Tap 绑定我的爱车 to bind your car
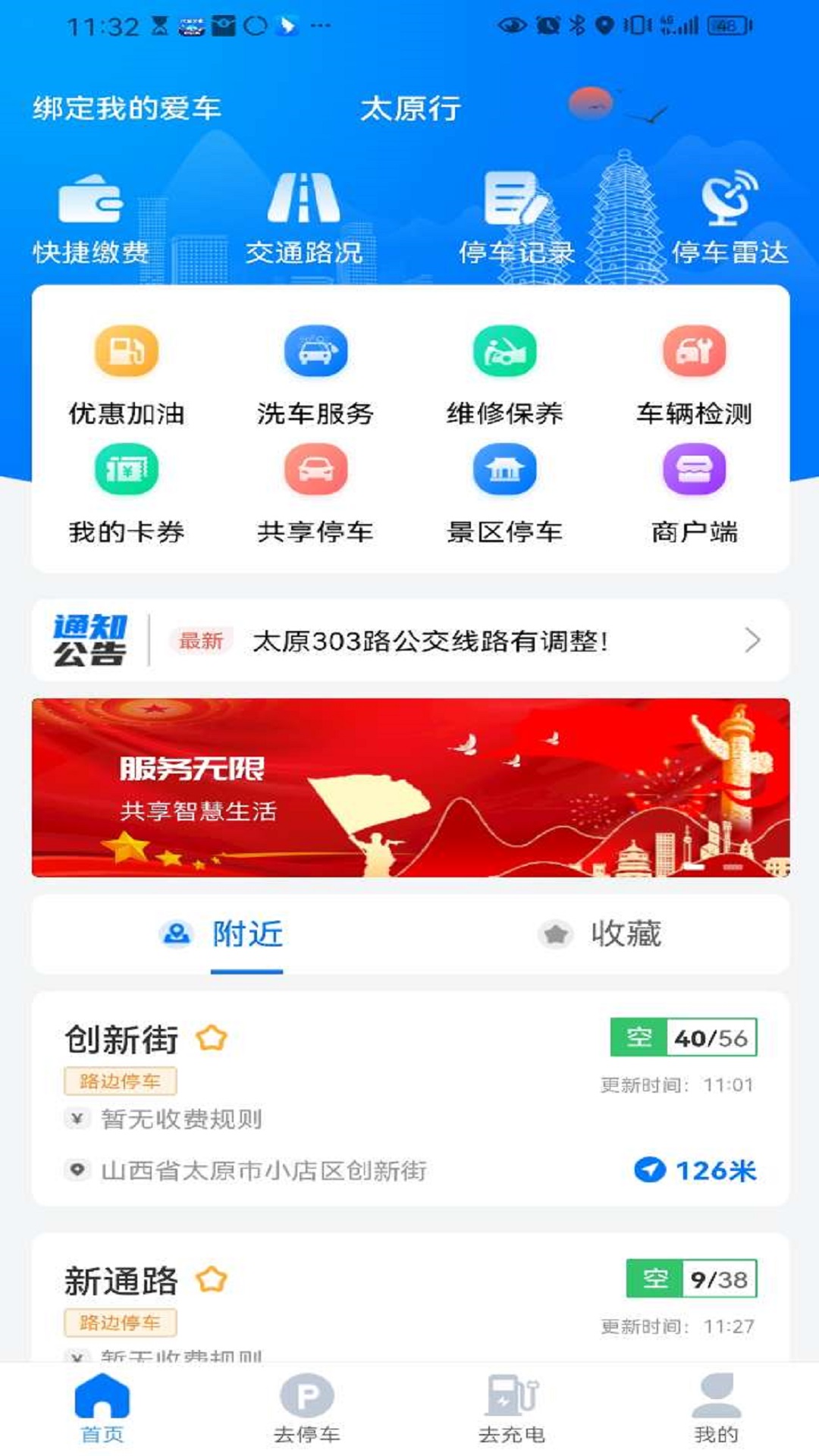819x1456 pixels. (127, 108)
